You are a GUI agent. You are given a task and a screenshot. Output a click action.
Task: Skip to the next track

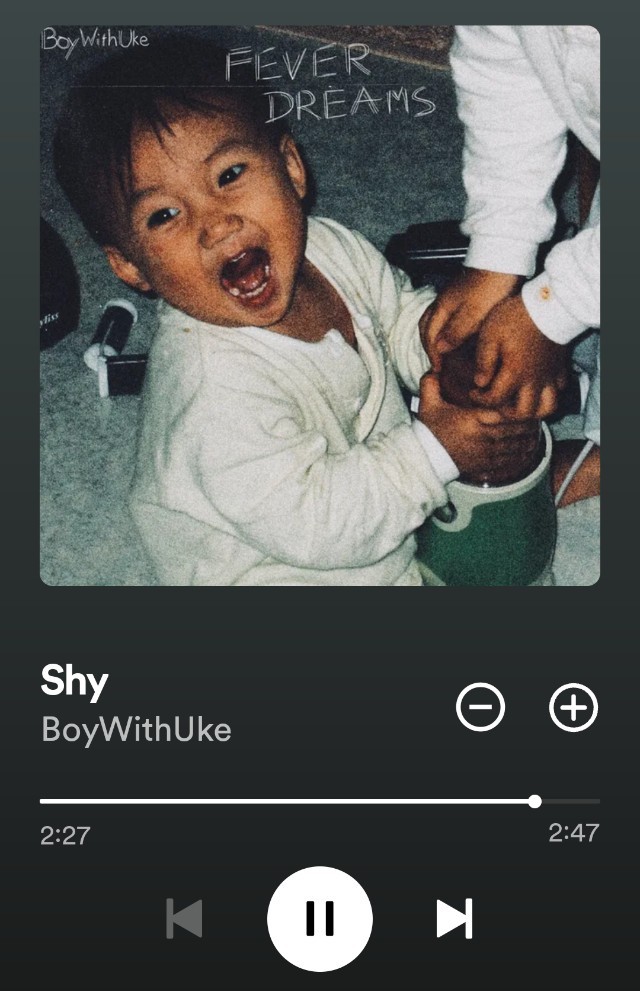(x=454, y=918)
